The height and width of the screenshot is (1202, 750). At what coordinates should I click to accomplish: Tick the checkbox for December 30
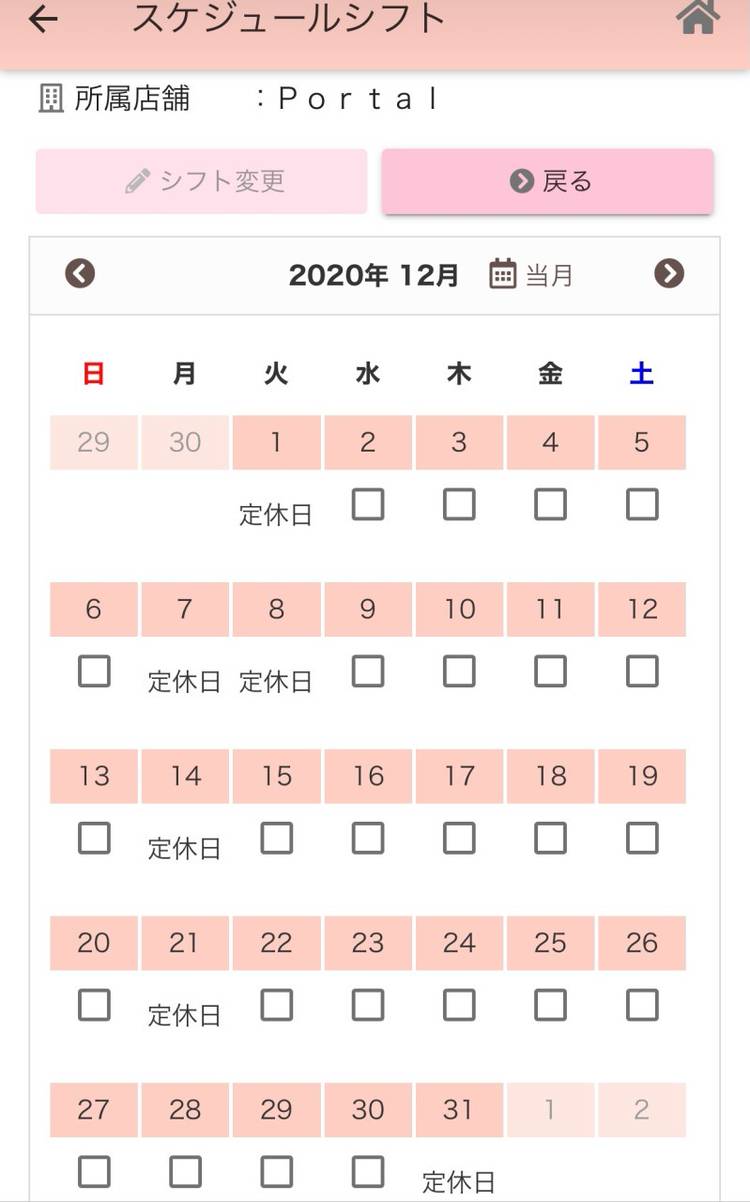click(x=368, y=1171)
